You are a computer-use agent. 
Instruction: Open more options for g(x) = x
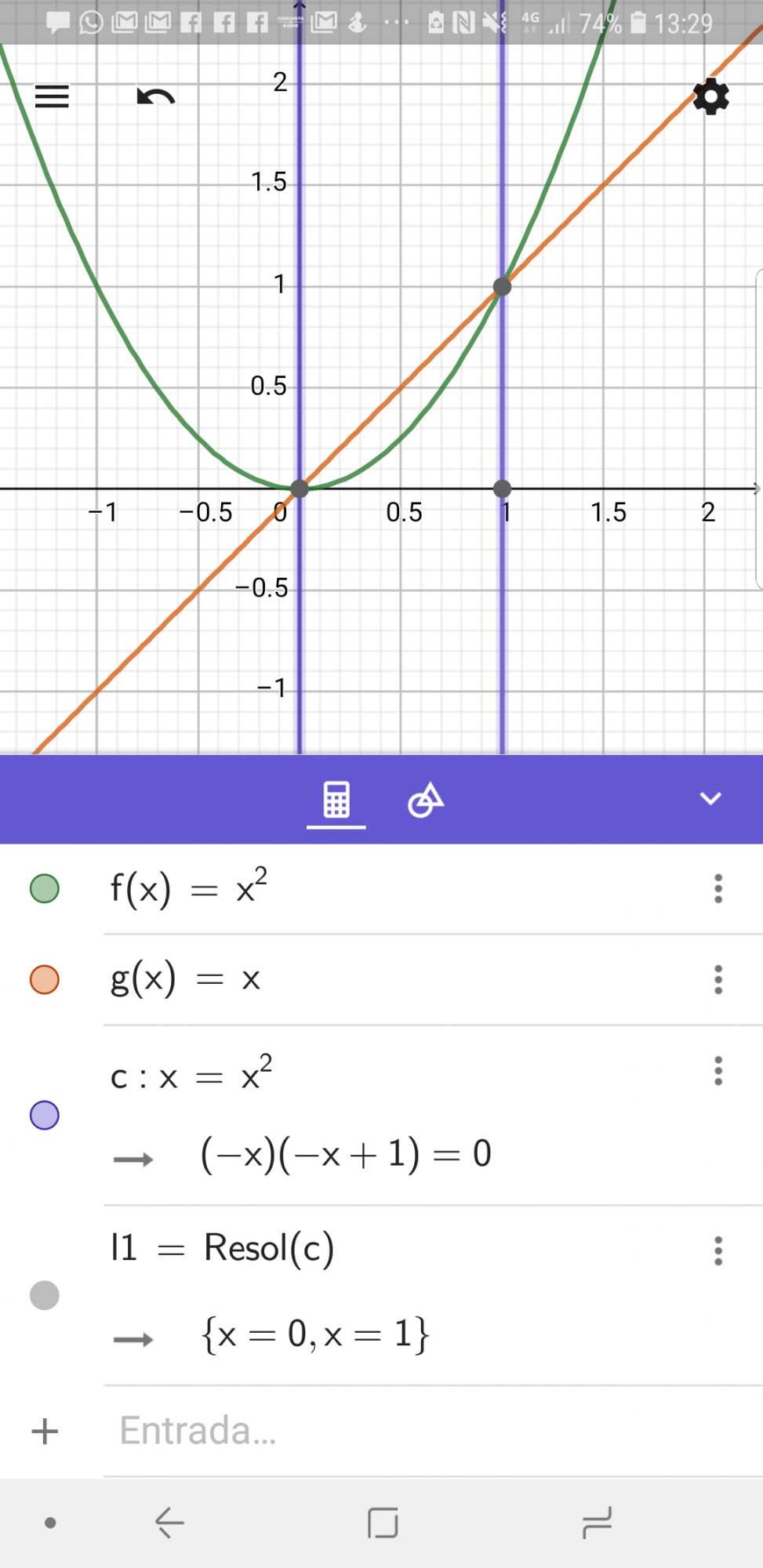[718, 980]
